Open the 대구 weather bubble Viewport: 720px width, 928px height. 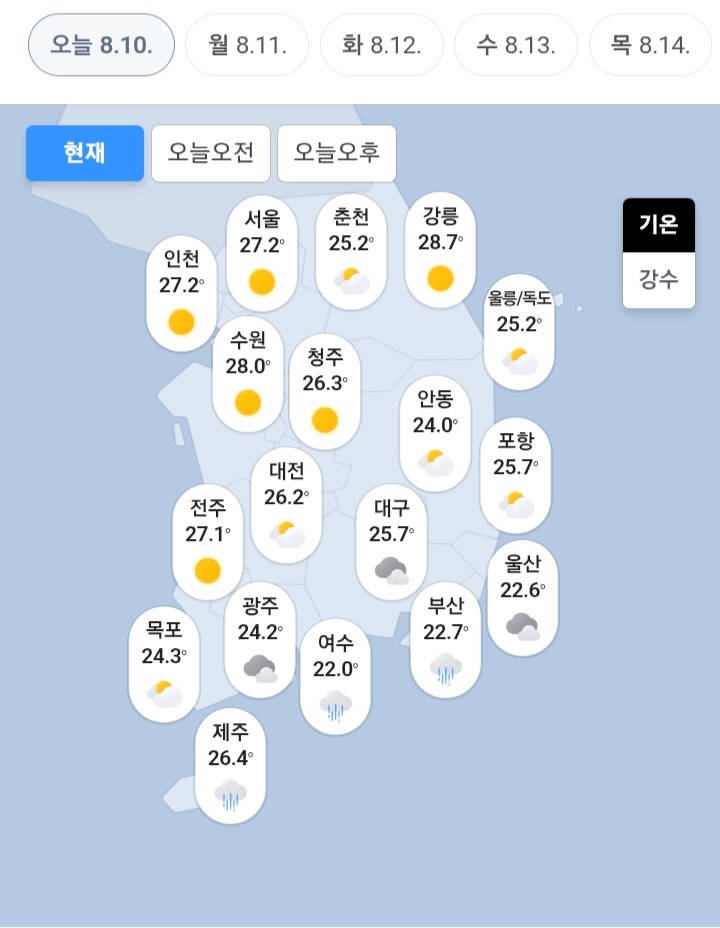point(391,544)
